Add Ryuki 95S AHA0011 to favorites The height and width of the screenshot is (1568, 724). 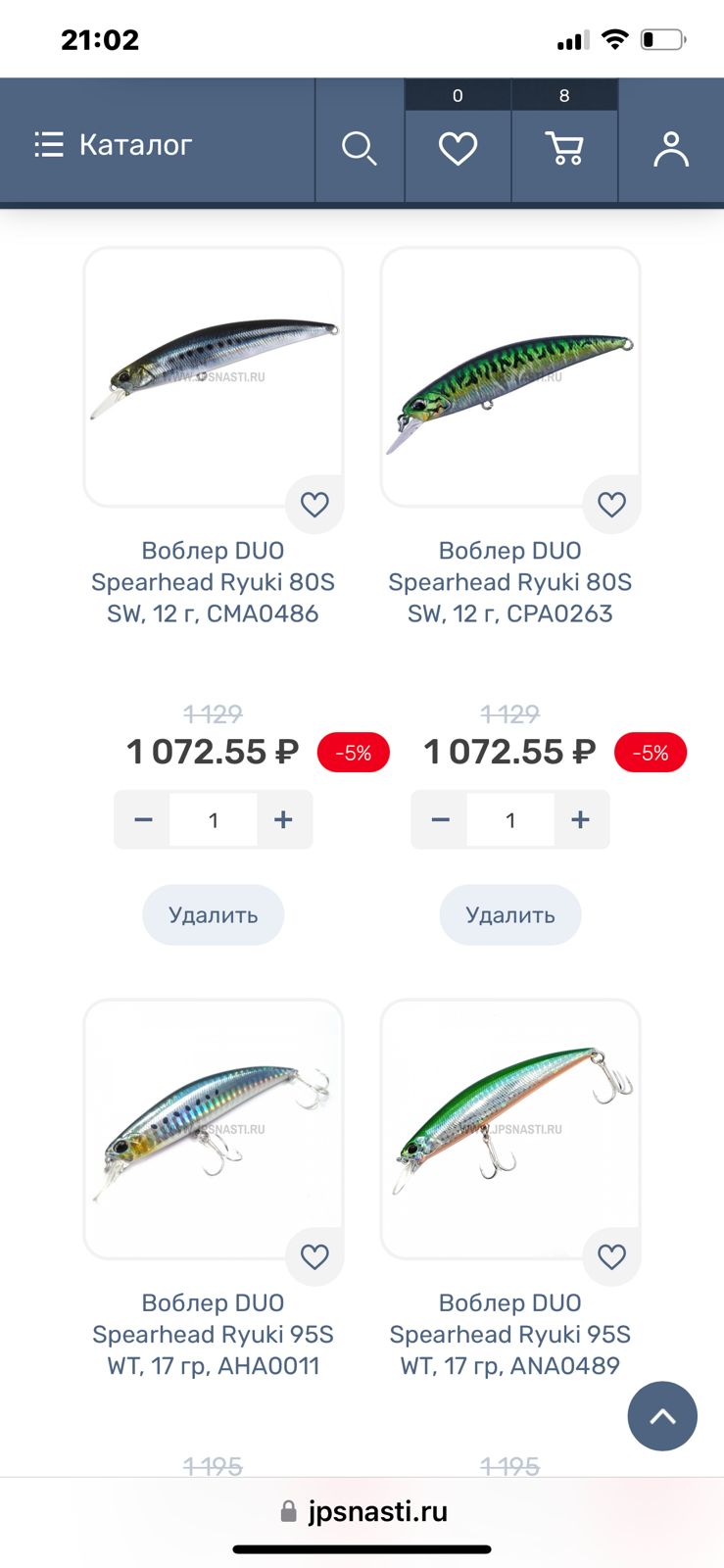coord(314,1257)
